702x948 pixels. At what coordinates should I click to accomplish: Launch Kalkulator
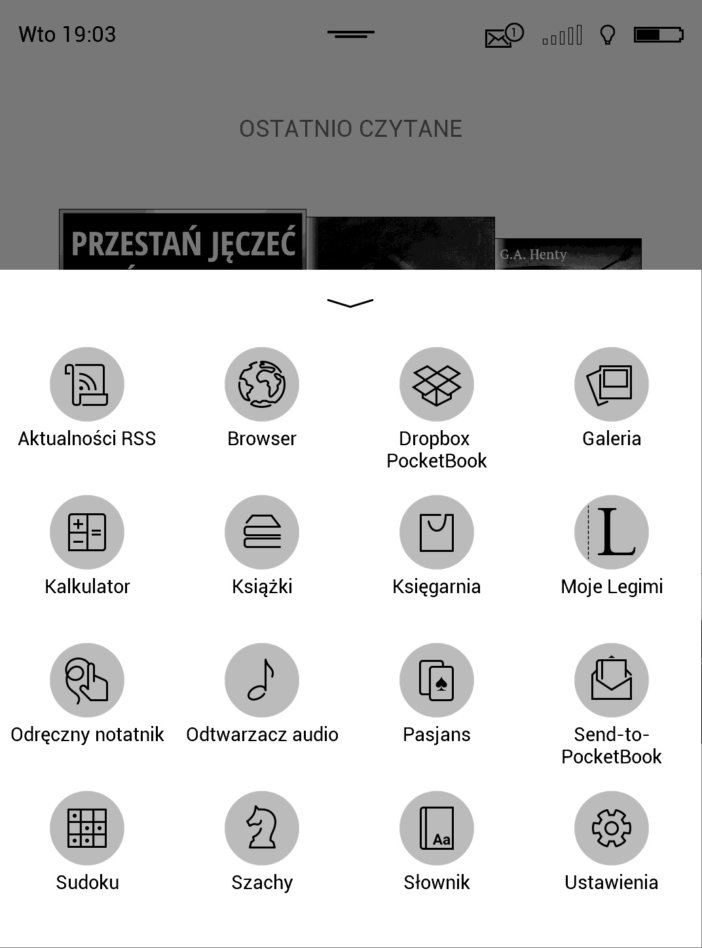tap(87, 533)
